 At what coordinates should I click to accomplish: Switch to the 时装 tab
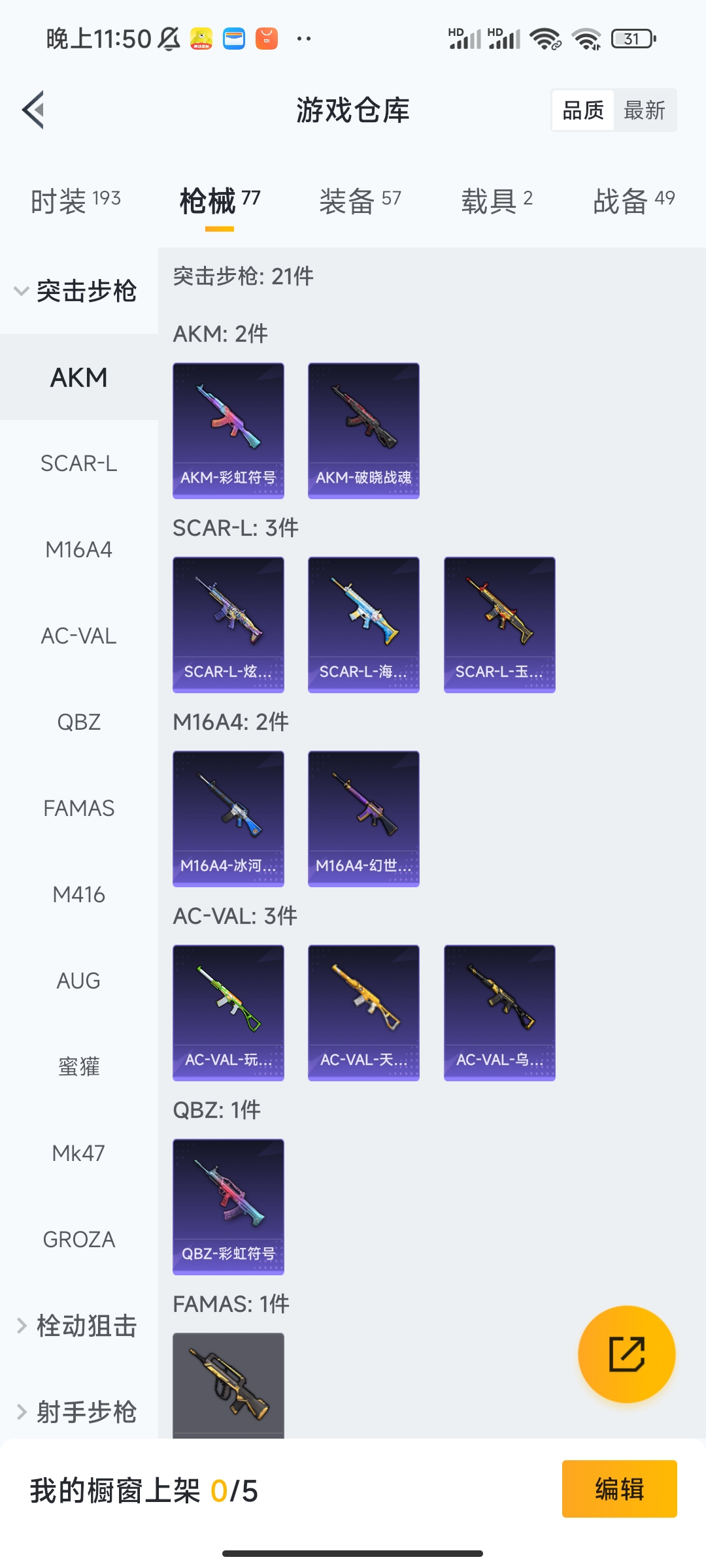[76, 201]
